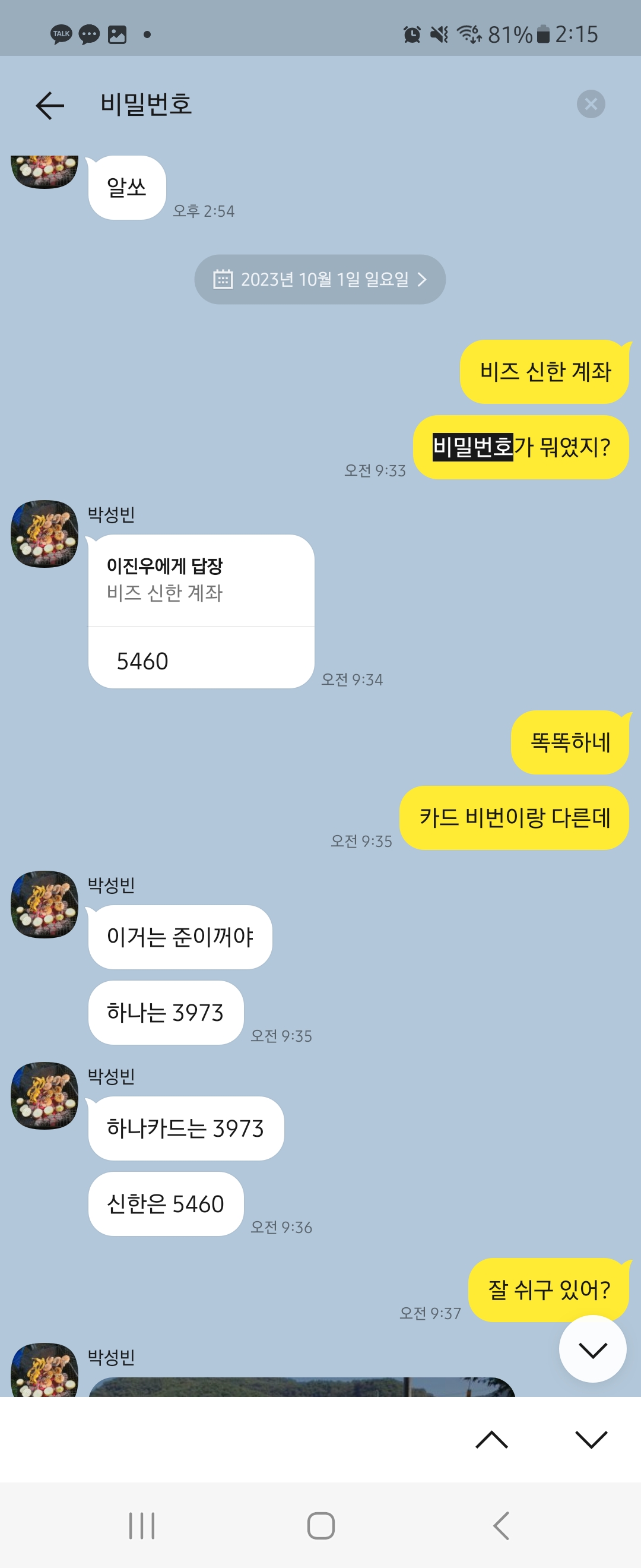Show recent apps
Viewport: 641px width, 1568px height.
142,1525
